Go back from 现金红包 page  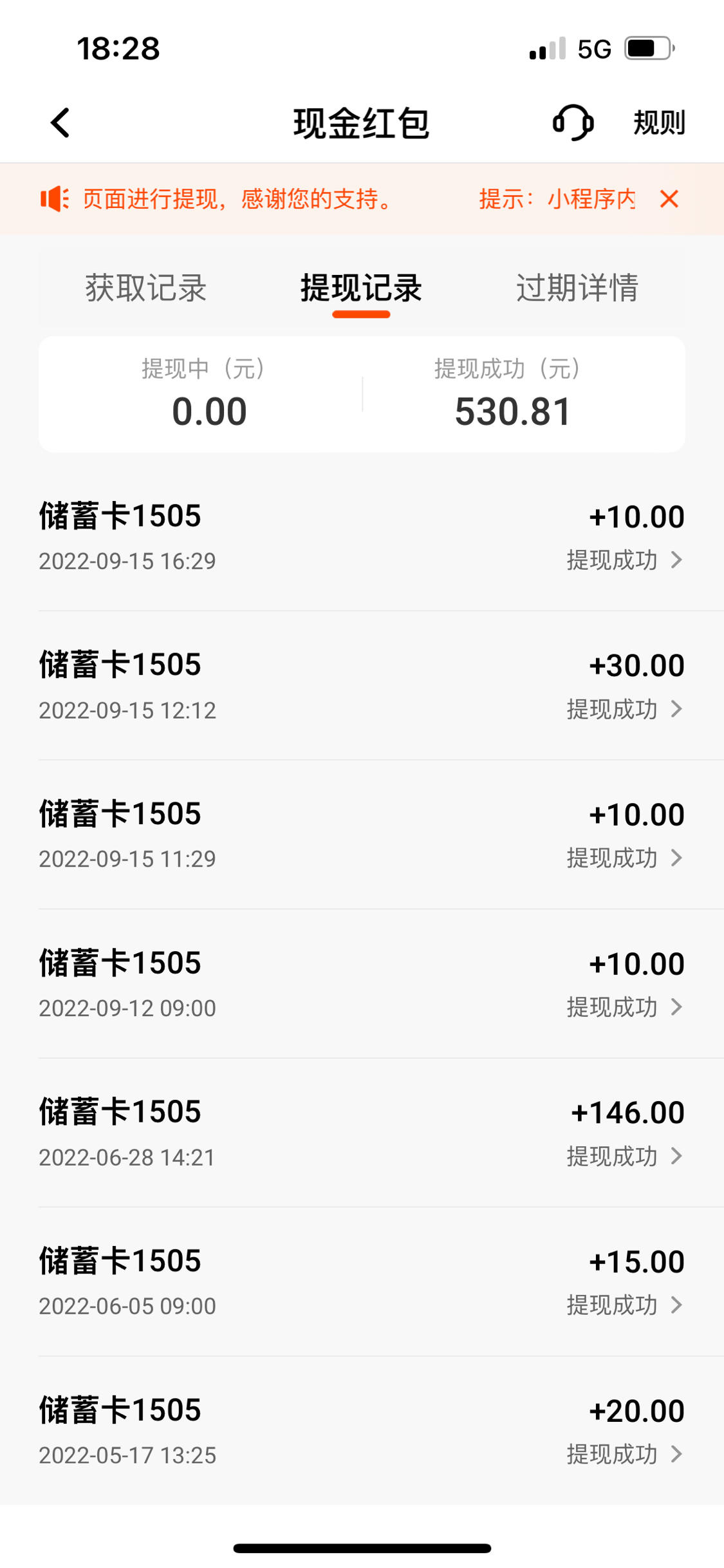(60, 122)
